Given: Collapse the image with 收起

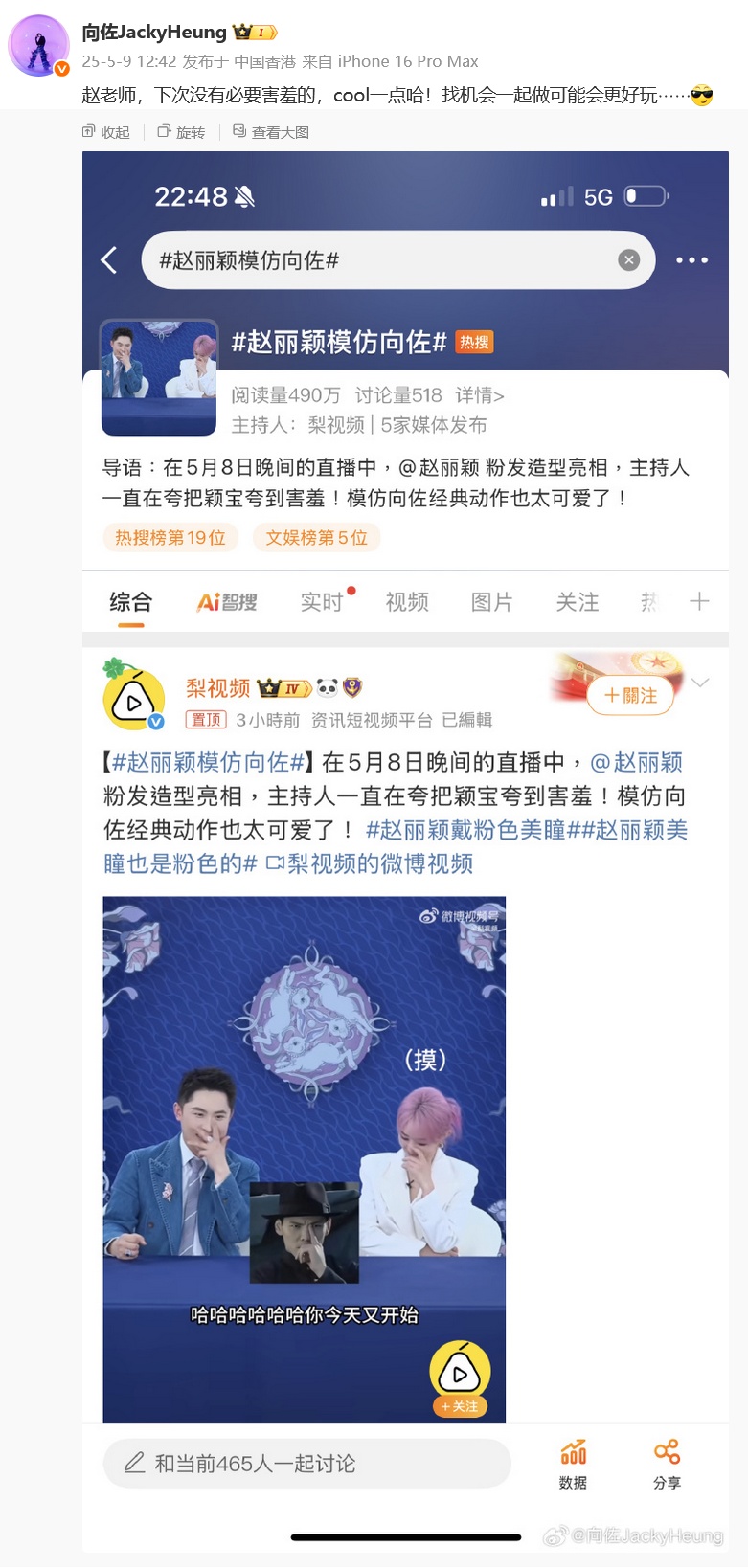Looking at the screenshot, I should pyautogui.click(x=106, y=132).
